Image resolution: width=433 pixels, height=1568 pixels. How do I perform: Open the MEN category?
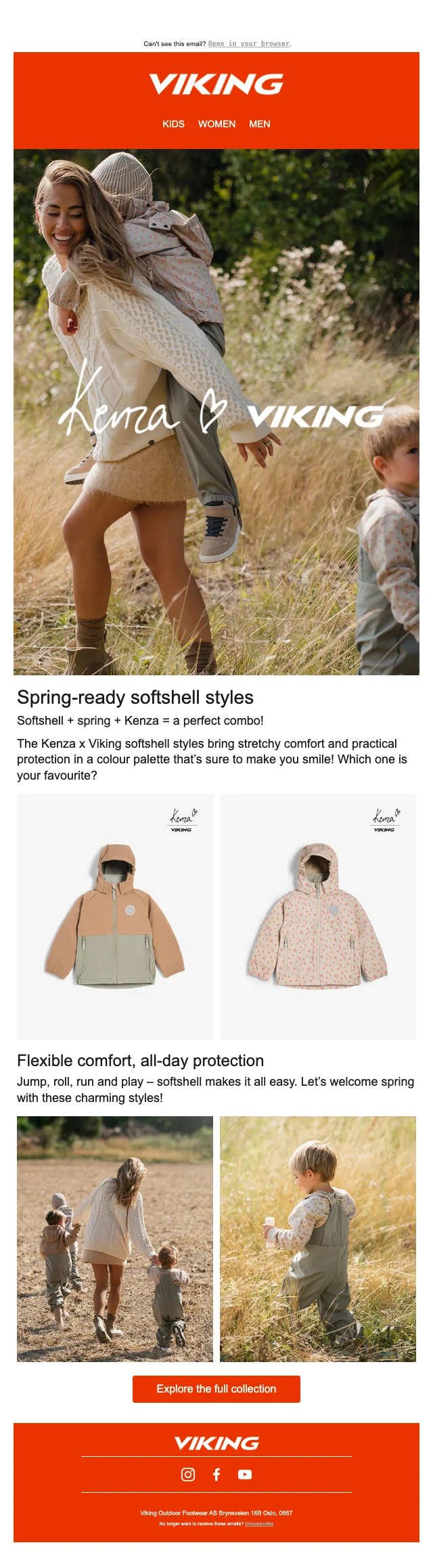[259, 124]
